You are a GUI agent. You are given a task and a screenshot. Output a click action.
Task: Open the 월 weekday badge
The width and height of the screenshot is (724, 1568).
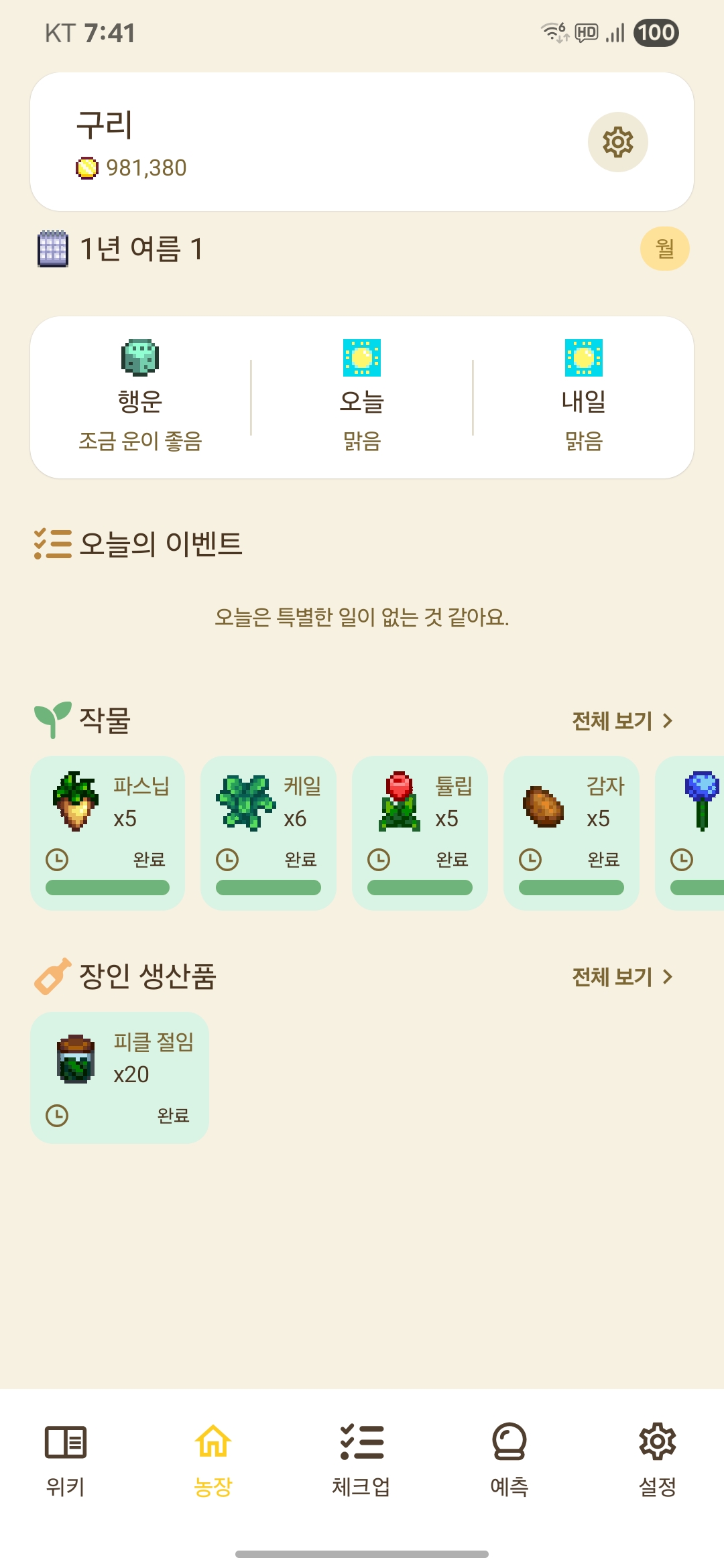(664, 249)
